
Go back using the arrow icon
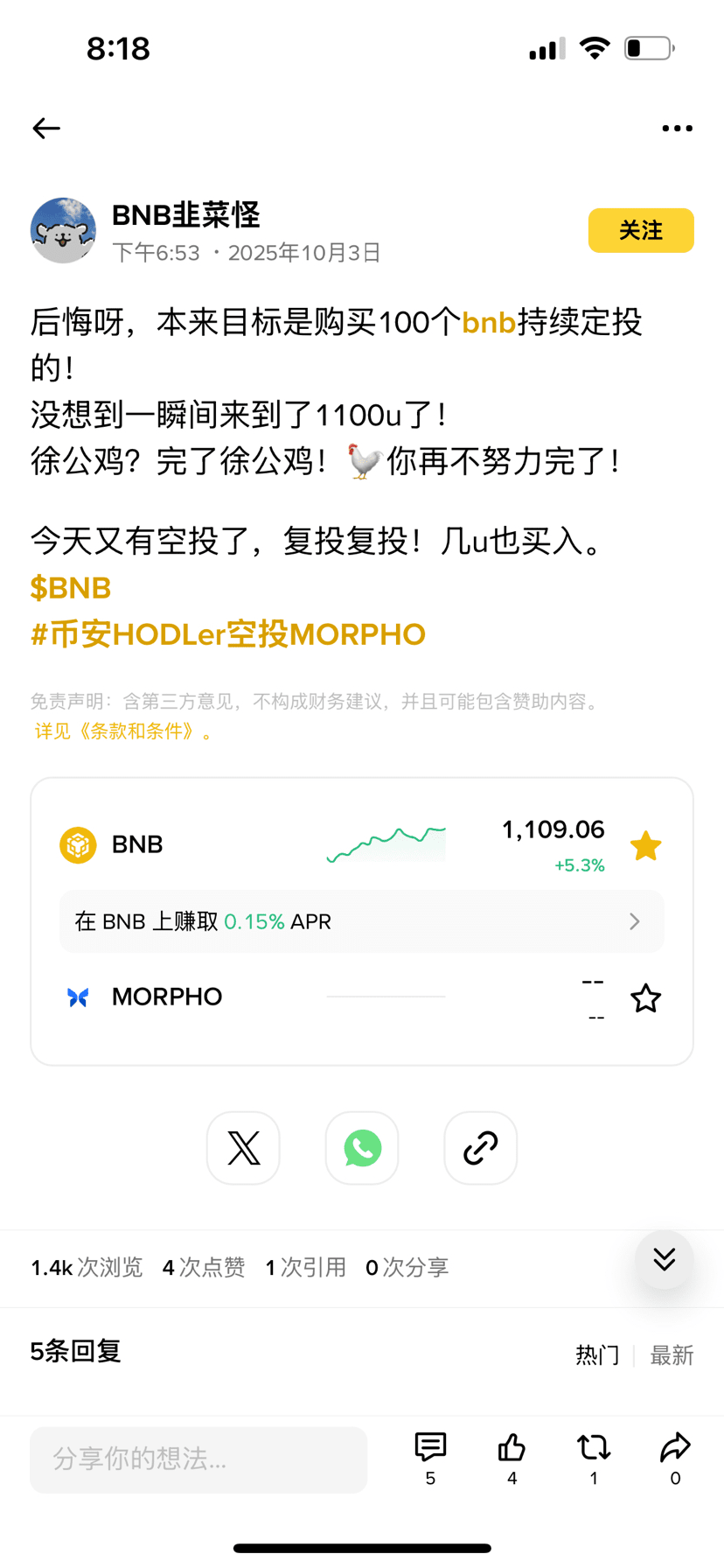click(46, 129)
